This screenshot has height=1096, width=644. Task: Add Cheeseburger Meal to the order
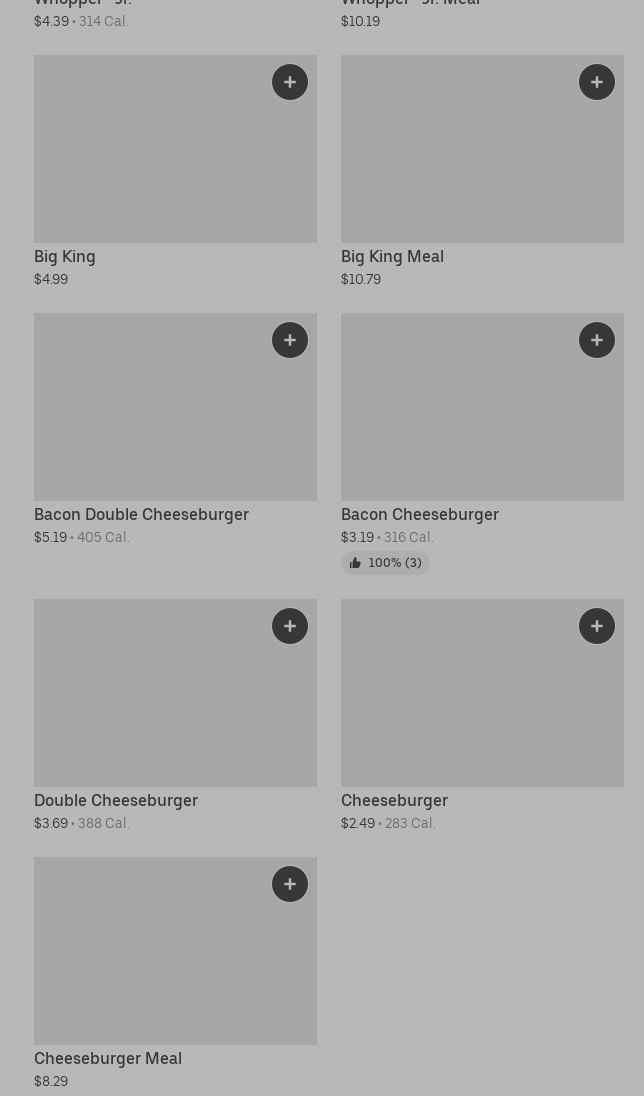click(x=290, y=884)
